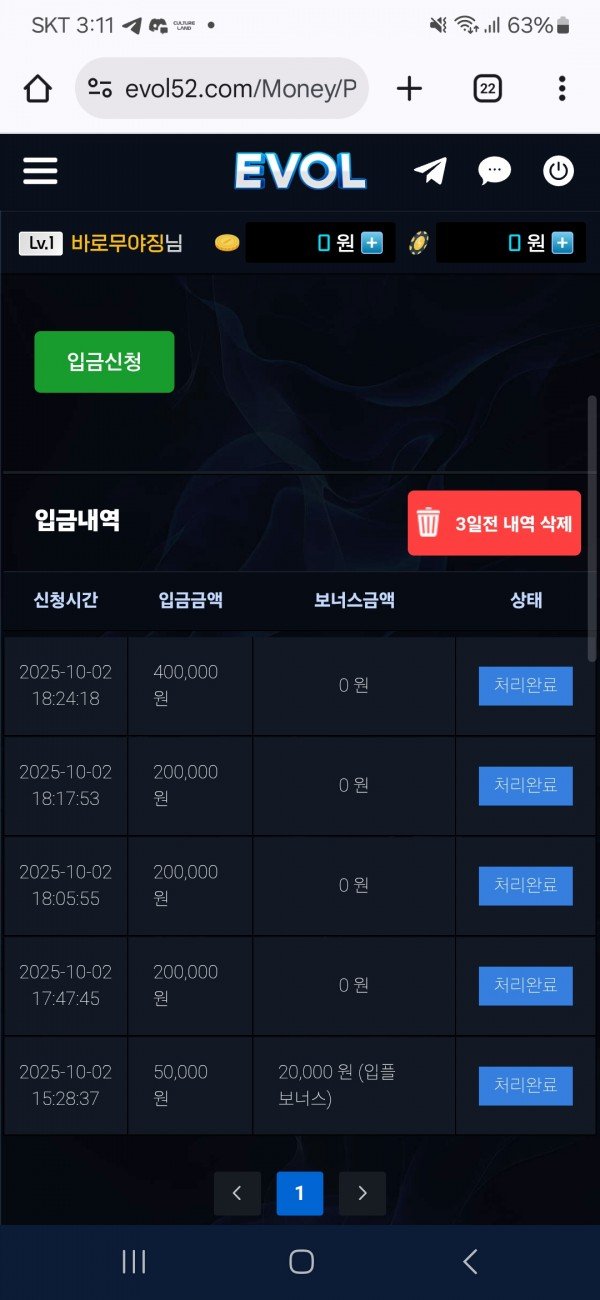Open the browser home page
This screenshot has height=1300, width=600.
(x=38, y=89)
